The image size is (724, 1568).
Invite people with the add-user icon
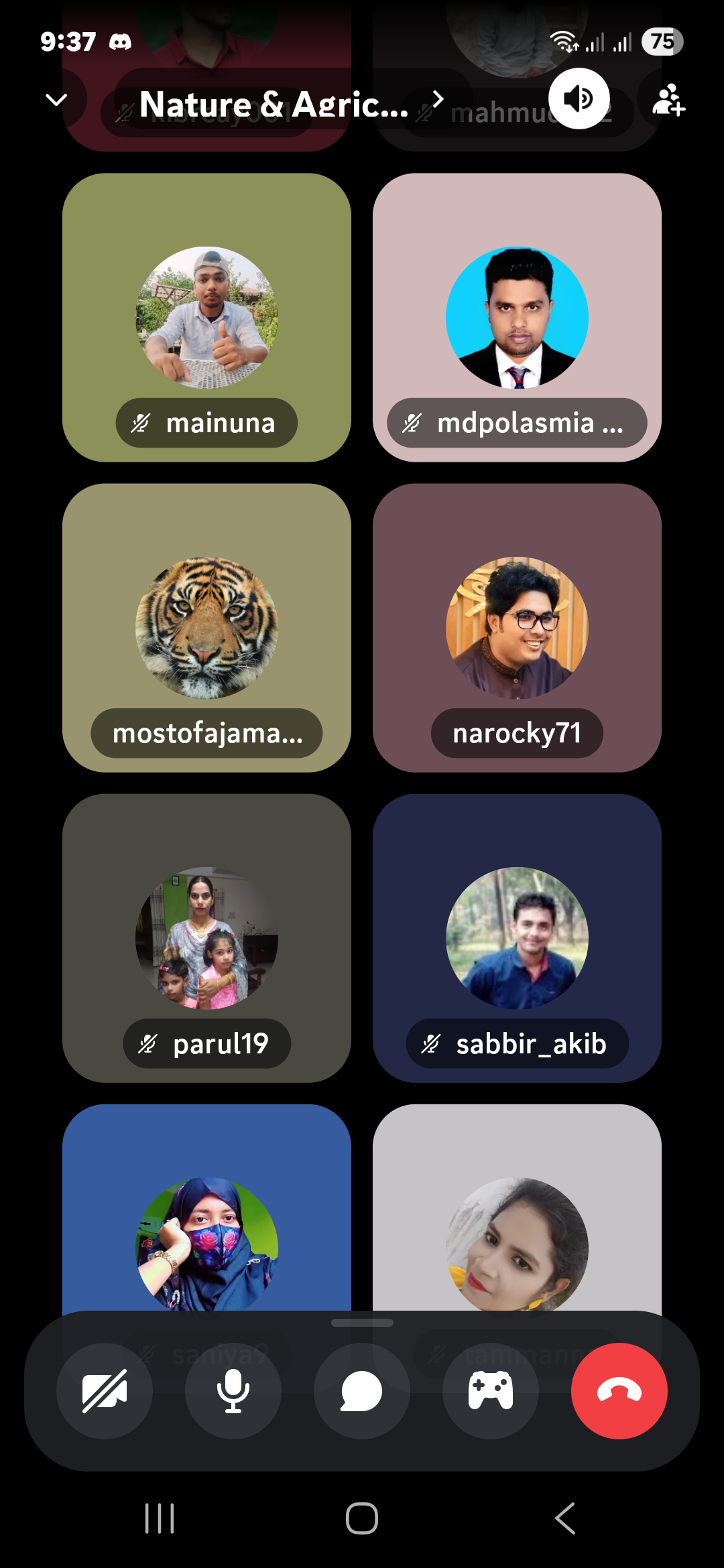pyautogui.click(x=668, y=101)
